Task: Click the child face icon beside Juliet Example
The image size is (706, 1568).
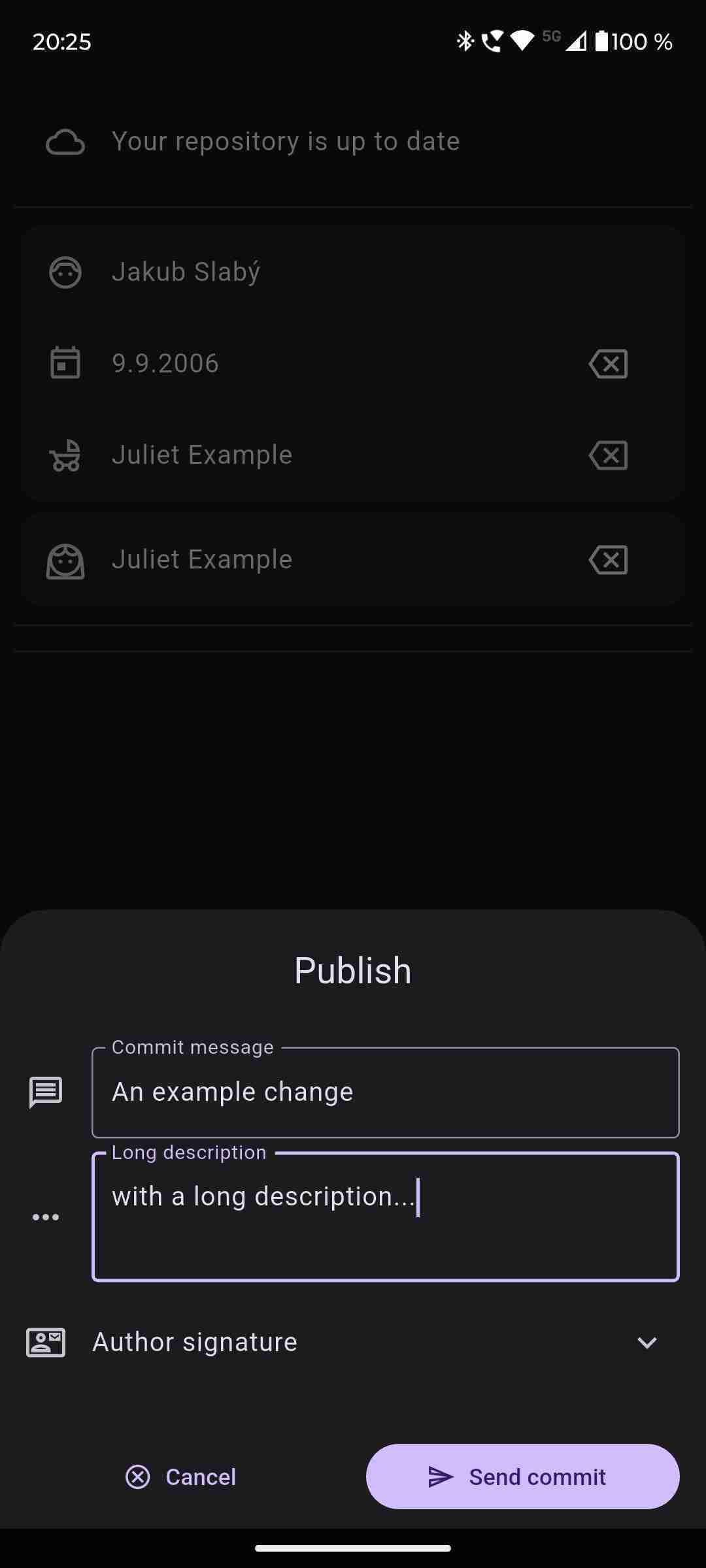Action: coord(66,559)
